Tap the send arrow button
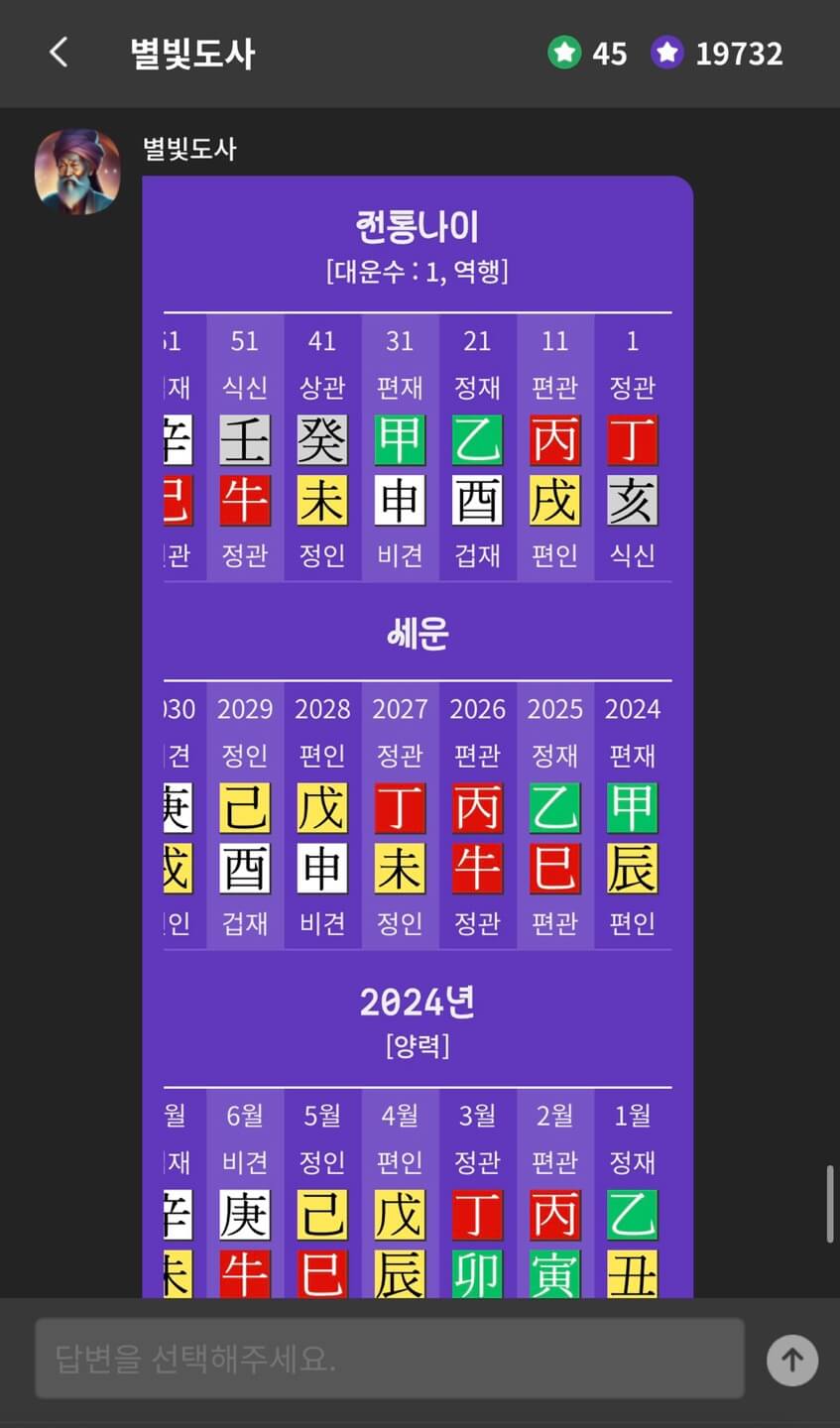This screenshot has height=1428, width=840. 791,1359
